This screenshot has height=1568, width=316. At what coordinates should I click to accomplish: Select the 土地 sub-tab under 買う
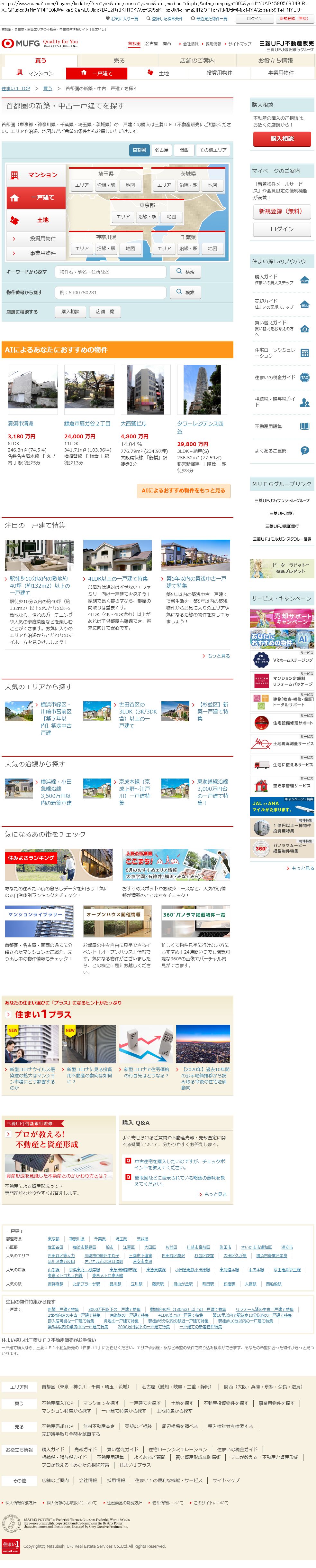pyautogui.click(x=159, y=73)
